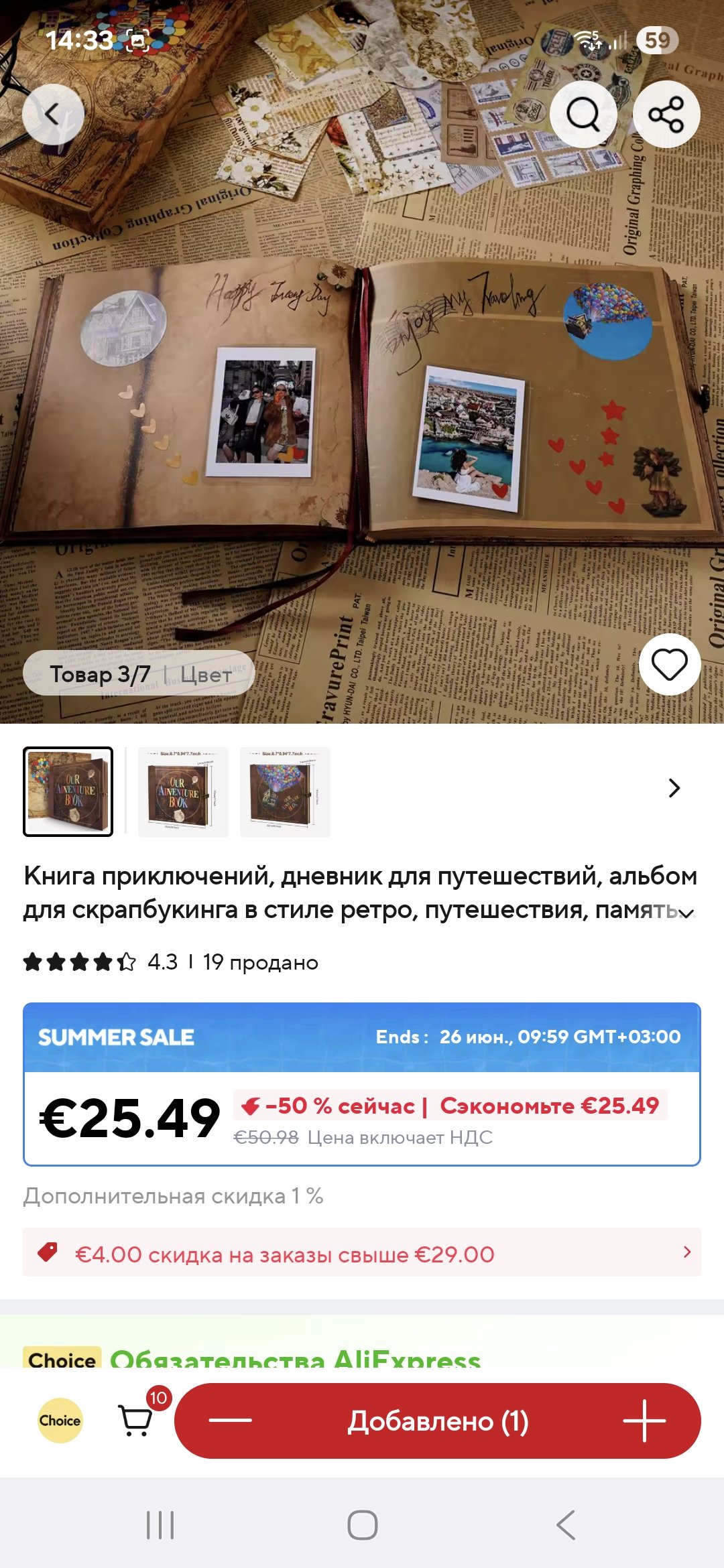Image resolution: width=724 pixels, height=1568 pixels.
Task: Decrease quantity with the minus button
Action: 231,1420
